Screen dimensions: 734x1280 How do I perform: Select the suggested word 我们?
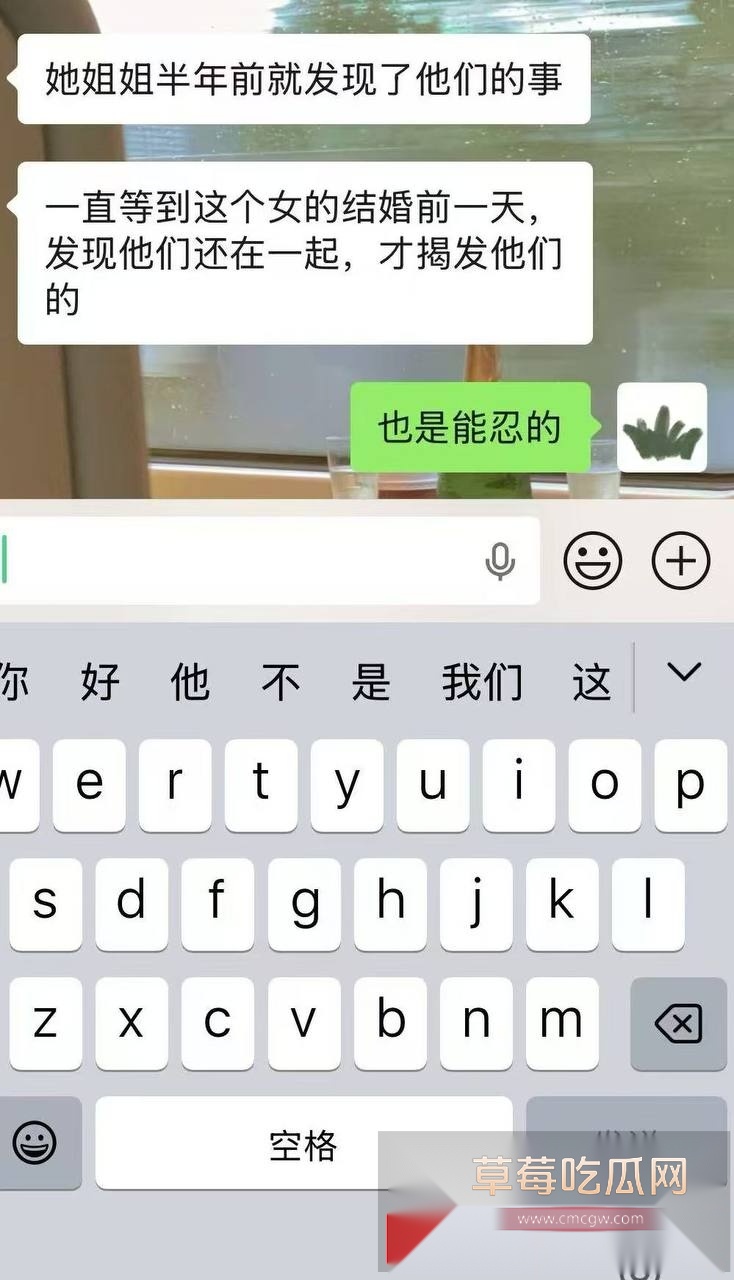(482, 682)
